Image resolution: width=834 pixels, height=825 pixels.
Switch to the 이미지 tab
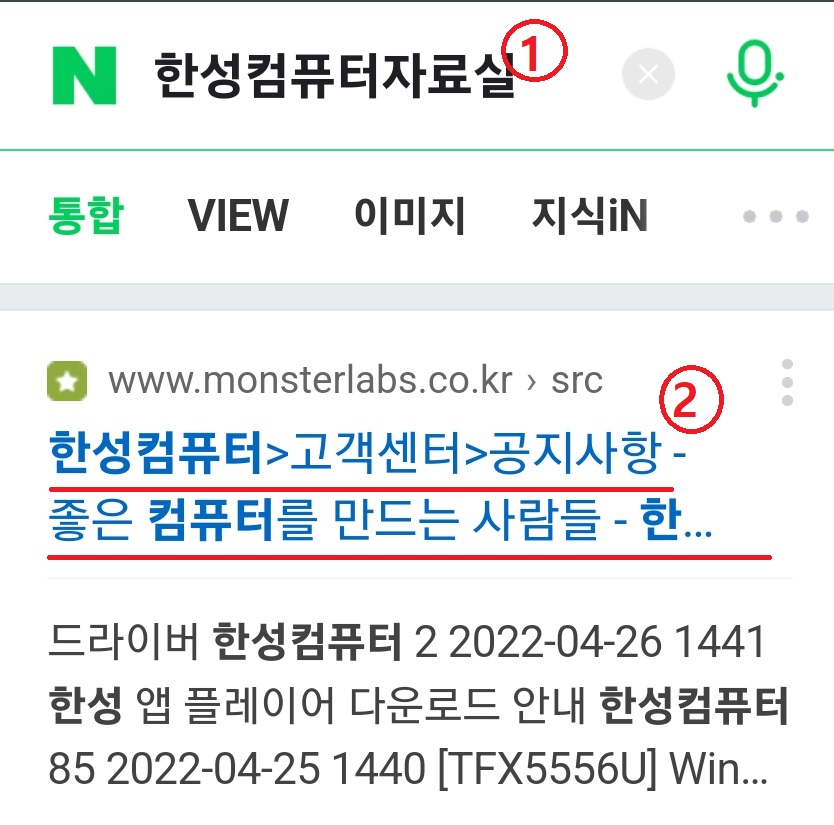[x=410, y=215]
